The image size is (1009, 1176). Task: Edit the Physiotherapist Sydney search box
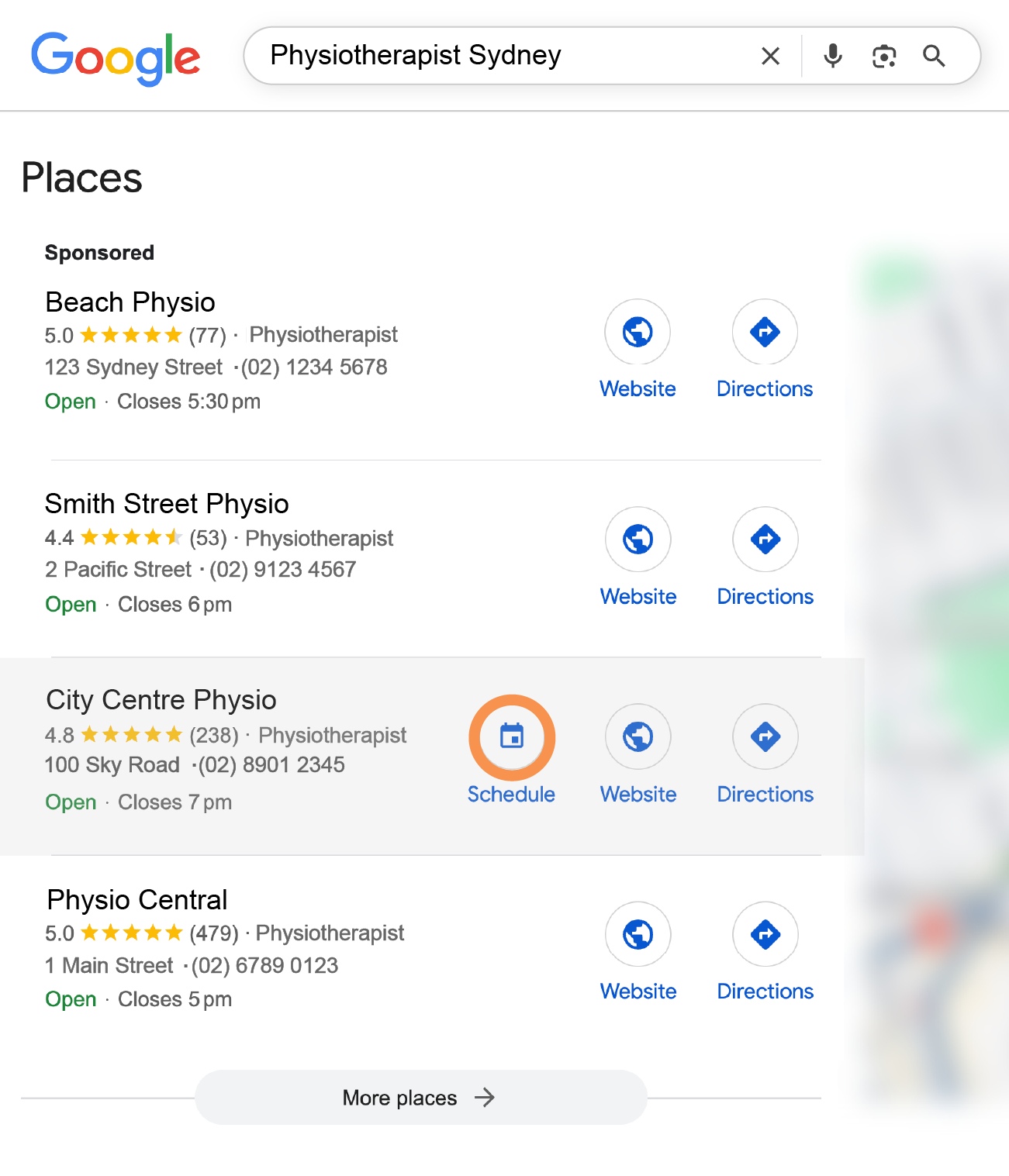click(496, 56)
